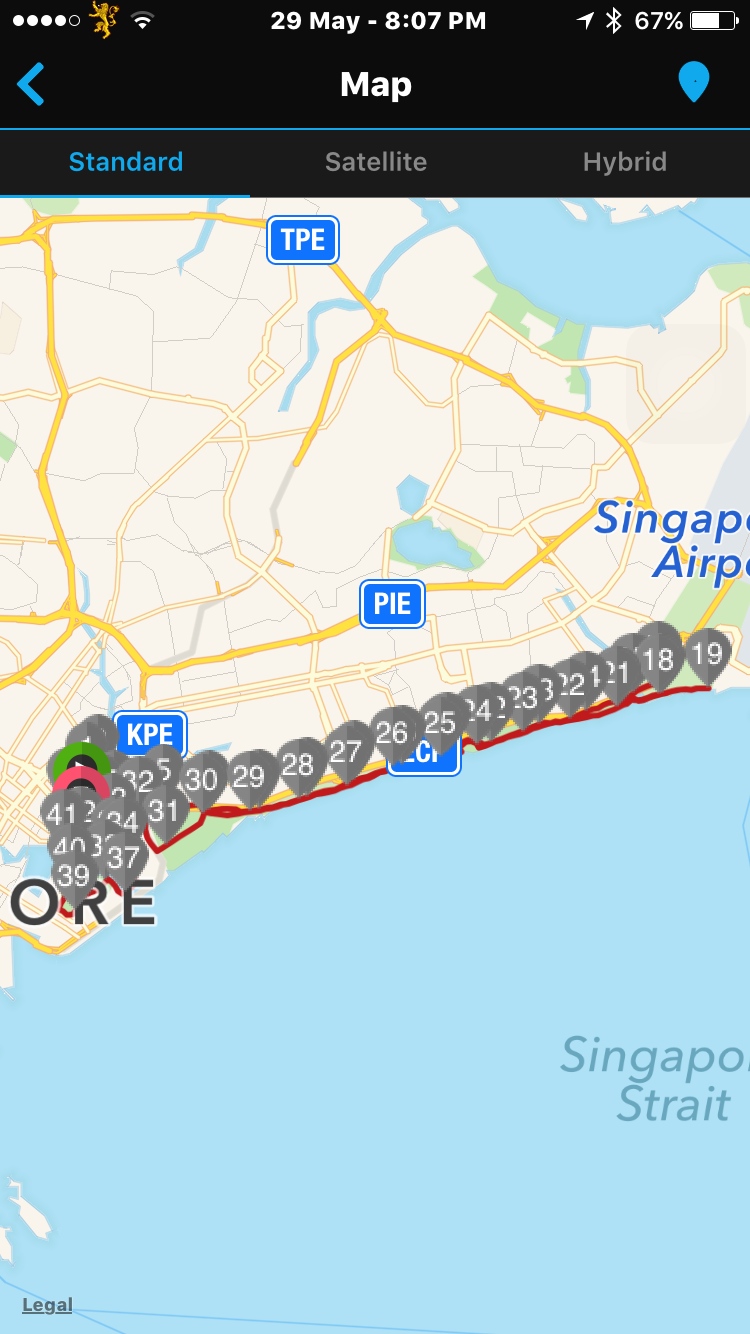Select kilometer marker 19 on route
The height and width of the screenshot is (1334, 750).
click(707, 654)
